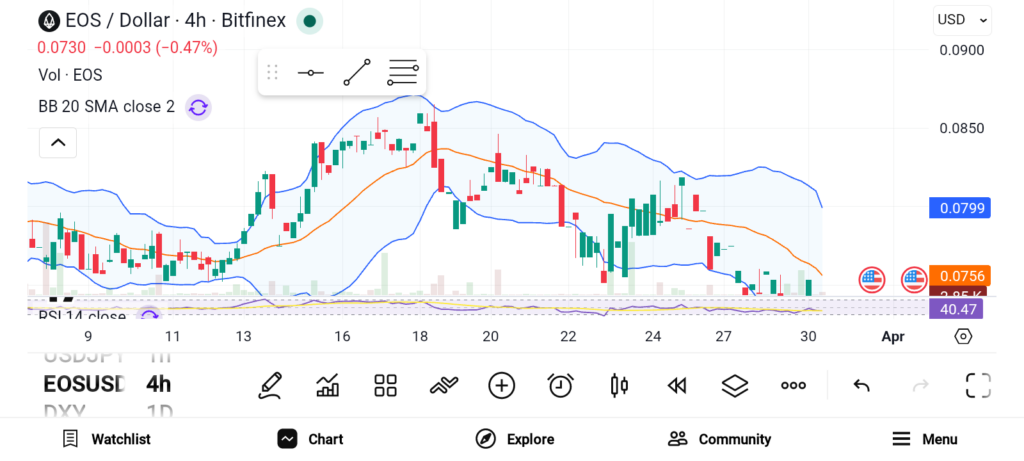The width and height of the screenshot is (1024, 461).
Task: Enter fullscreen chart mode
Action: (x=977, y=385)
